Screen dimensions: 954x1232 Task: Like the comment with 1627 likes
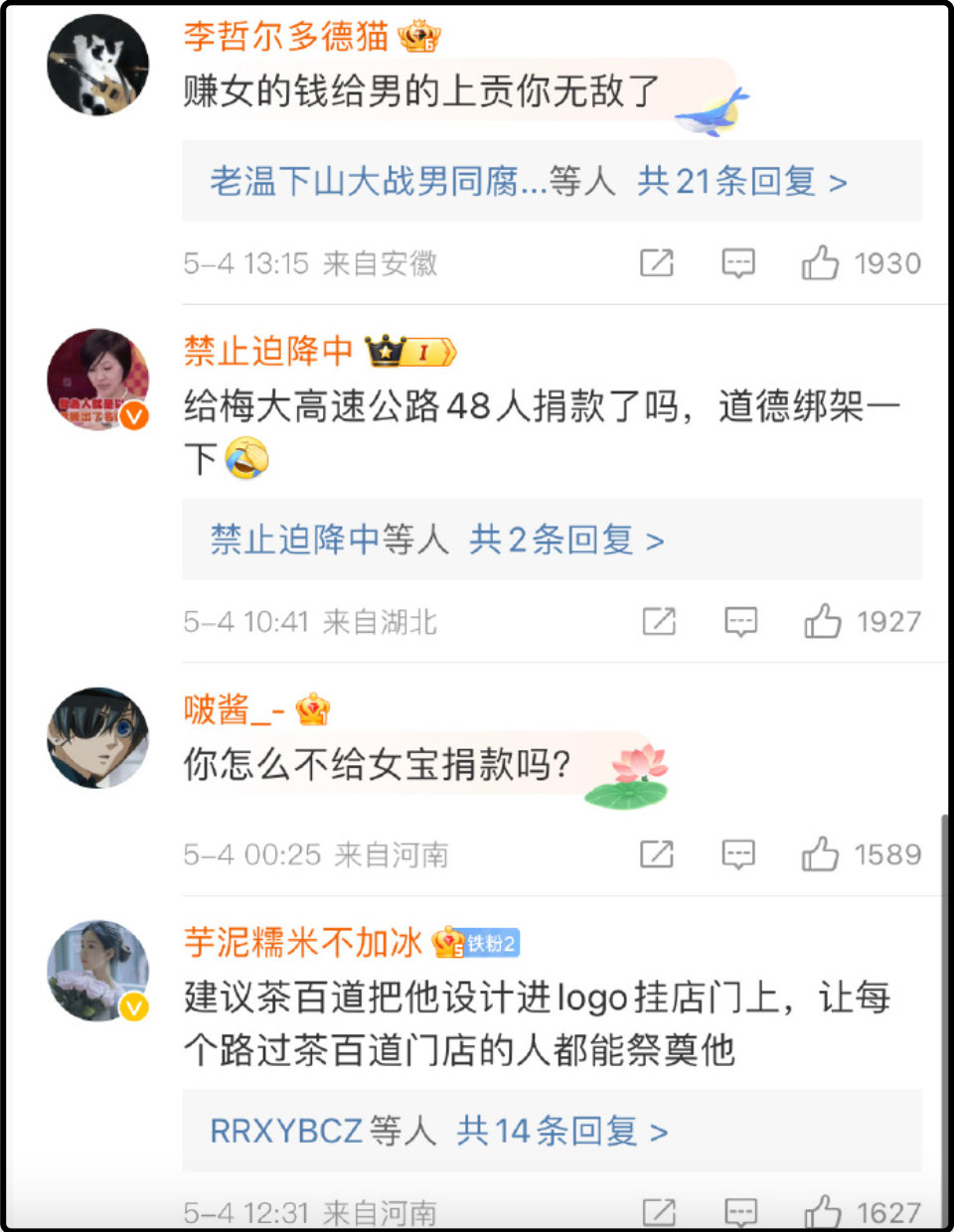click(823, 1212)
